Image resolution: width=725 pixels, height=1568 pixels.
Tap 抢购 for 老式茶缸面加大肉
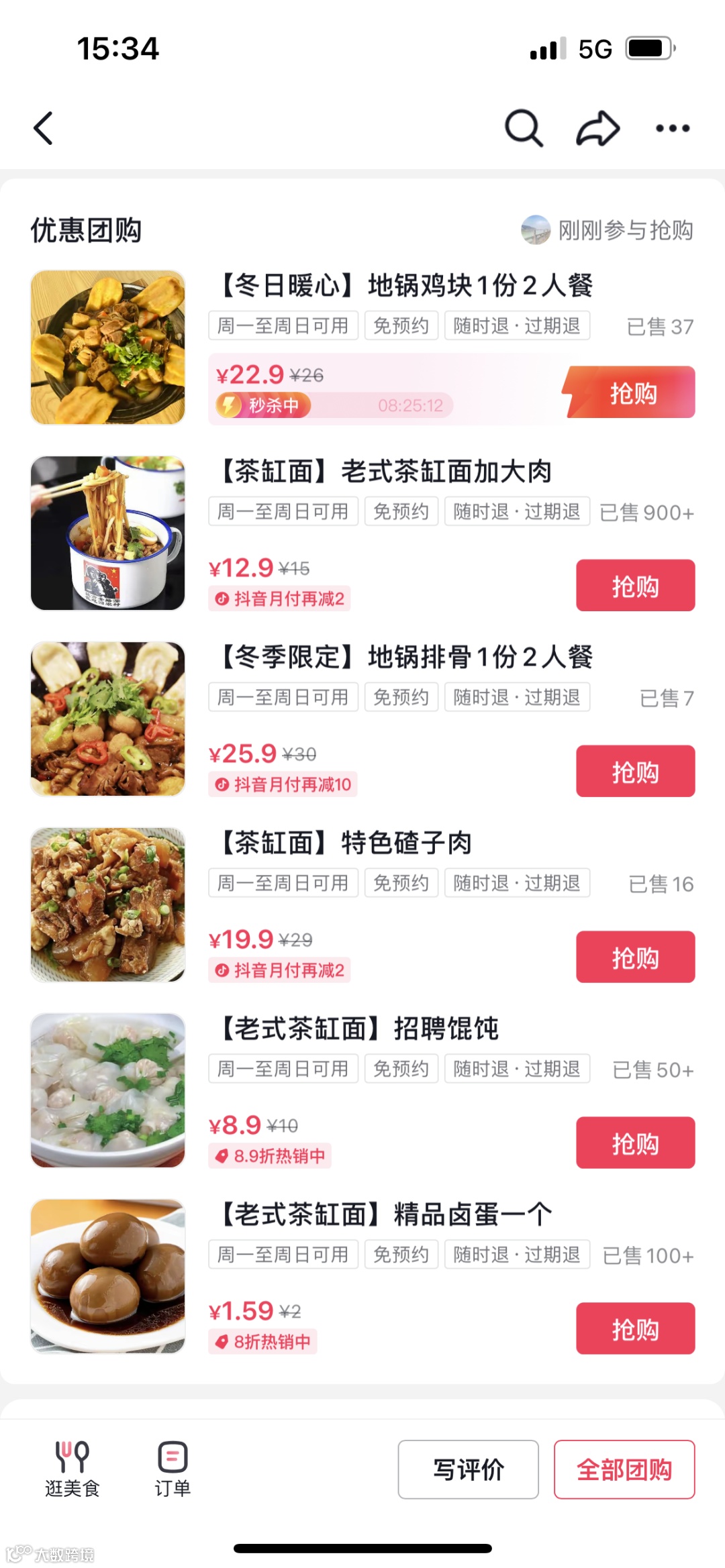[635, 586]
